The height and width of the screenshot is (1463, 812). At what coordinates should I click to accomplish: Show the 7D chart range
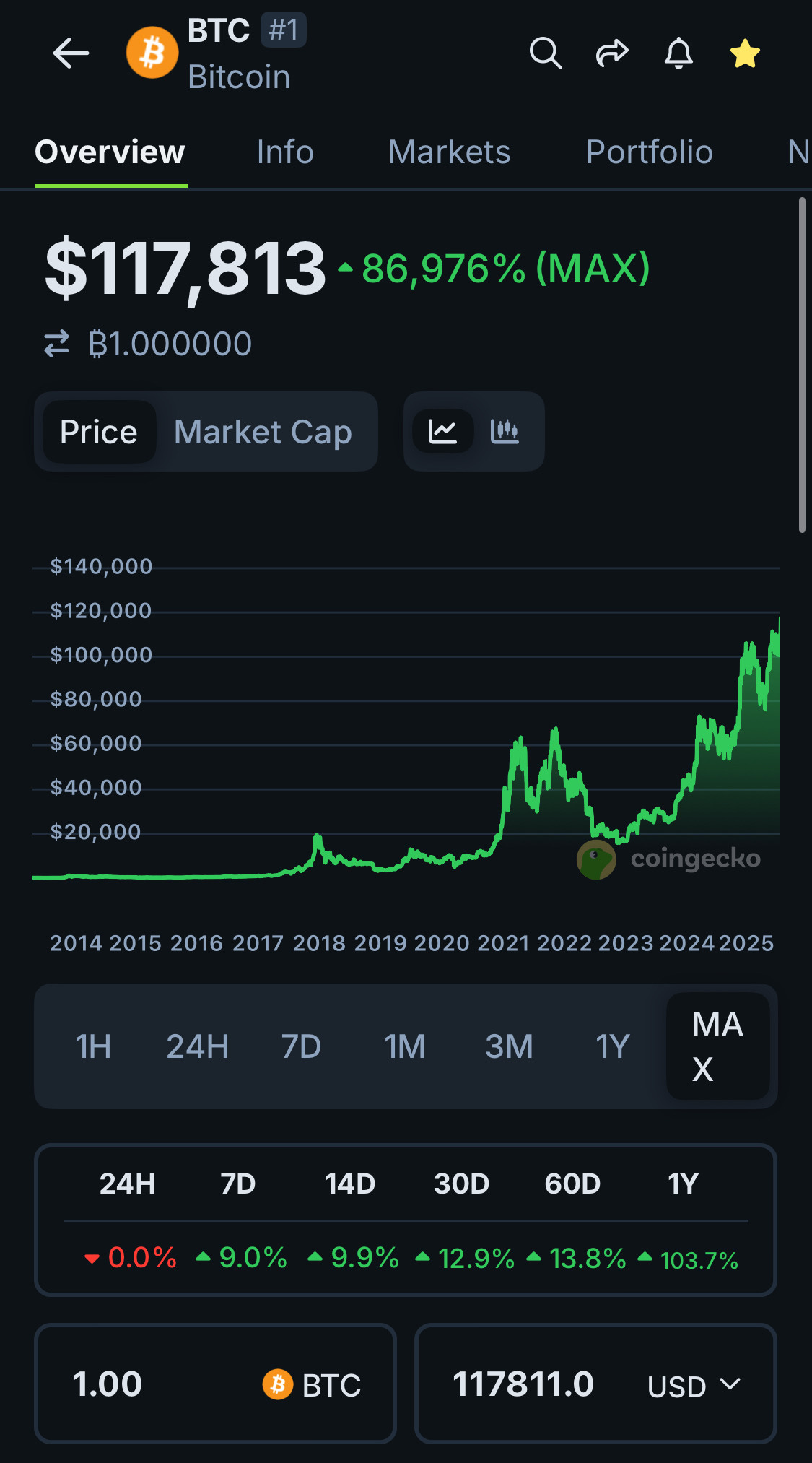tap(301, 1046)
